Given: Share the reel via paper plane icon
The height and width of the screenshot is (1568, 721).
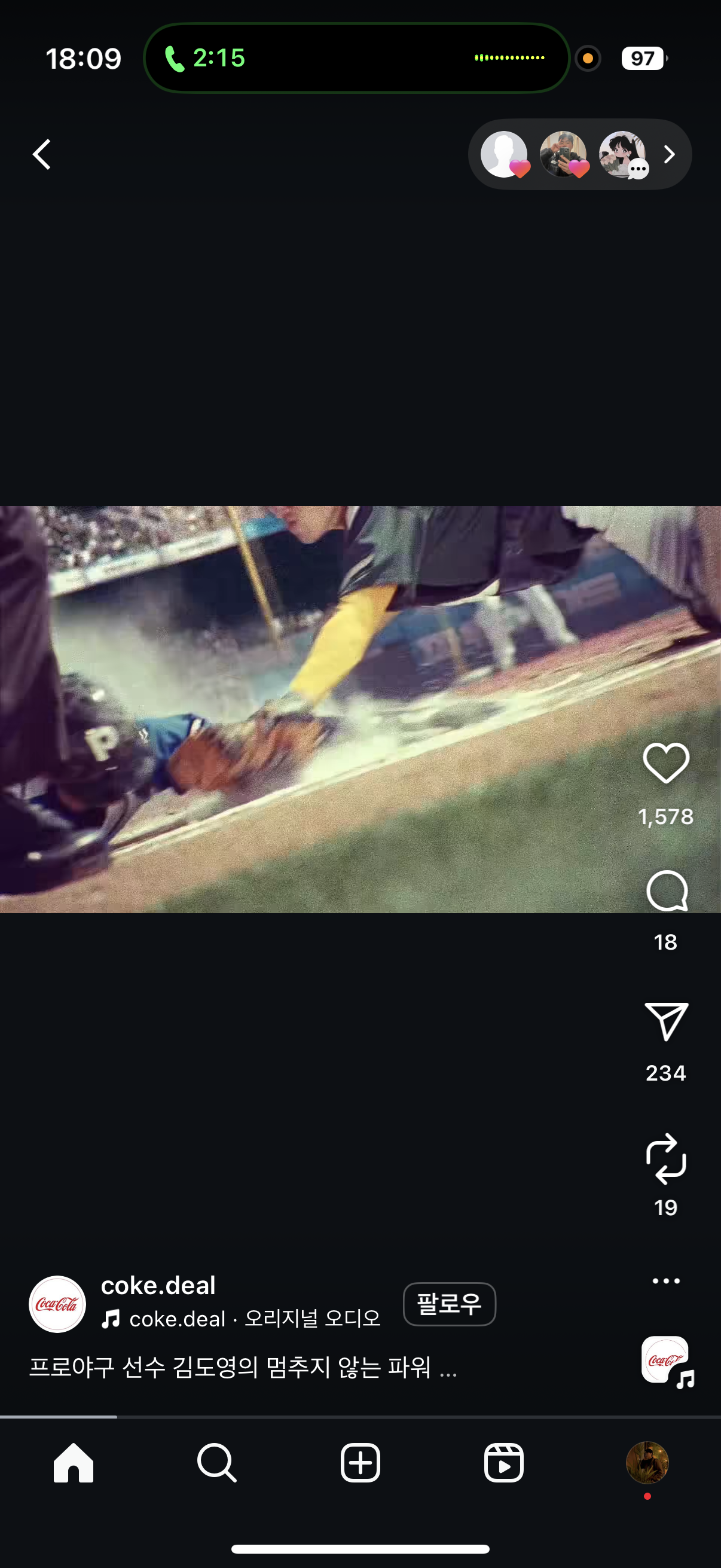Looking at the screenshot, I should click(x=665, y=1022).
